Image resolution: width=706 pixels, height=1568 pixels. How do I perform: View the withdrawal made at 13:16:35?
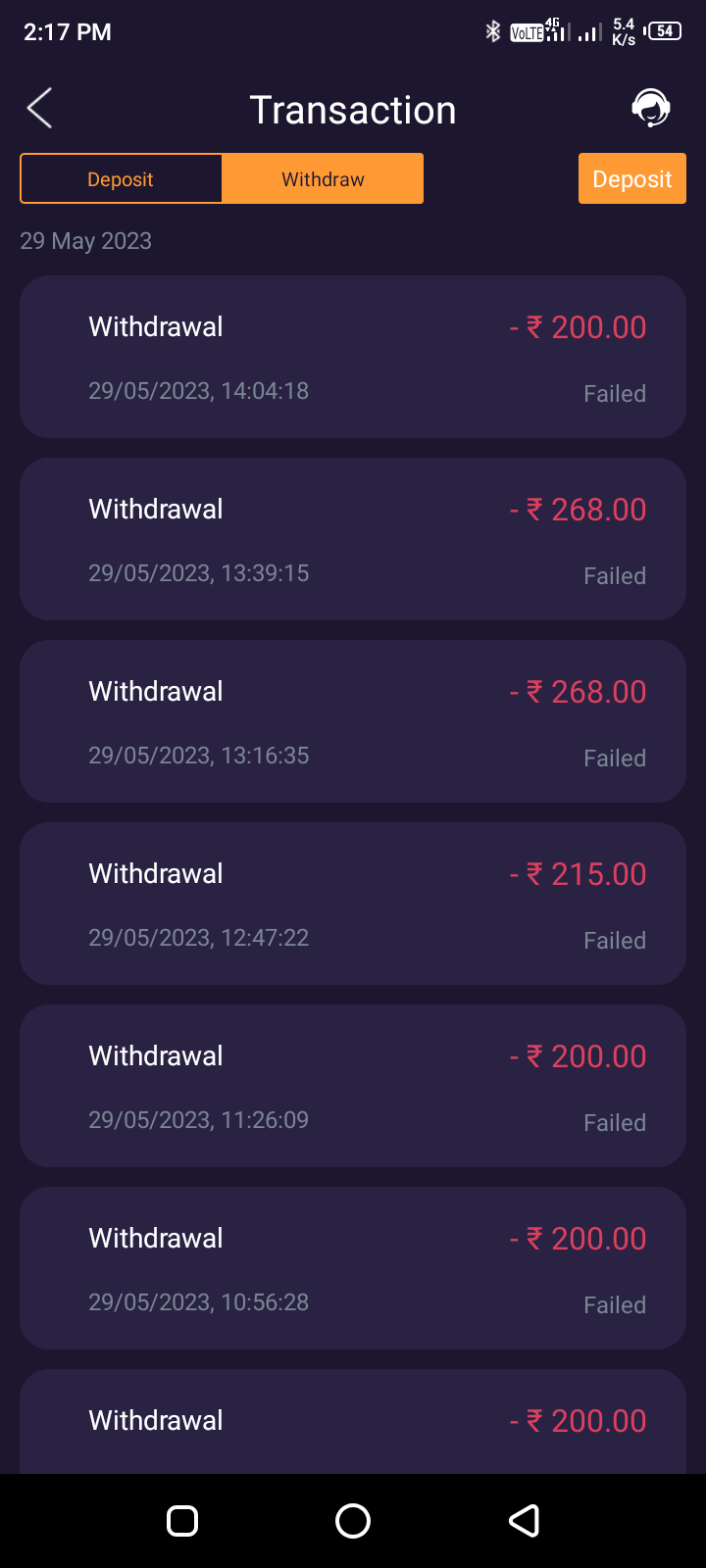pyautogui.click(x=352, y=721)
